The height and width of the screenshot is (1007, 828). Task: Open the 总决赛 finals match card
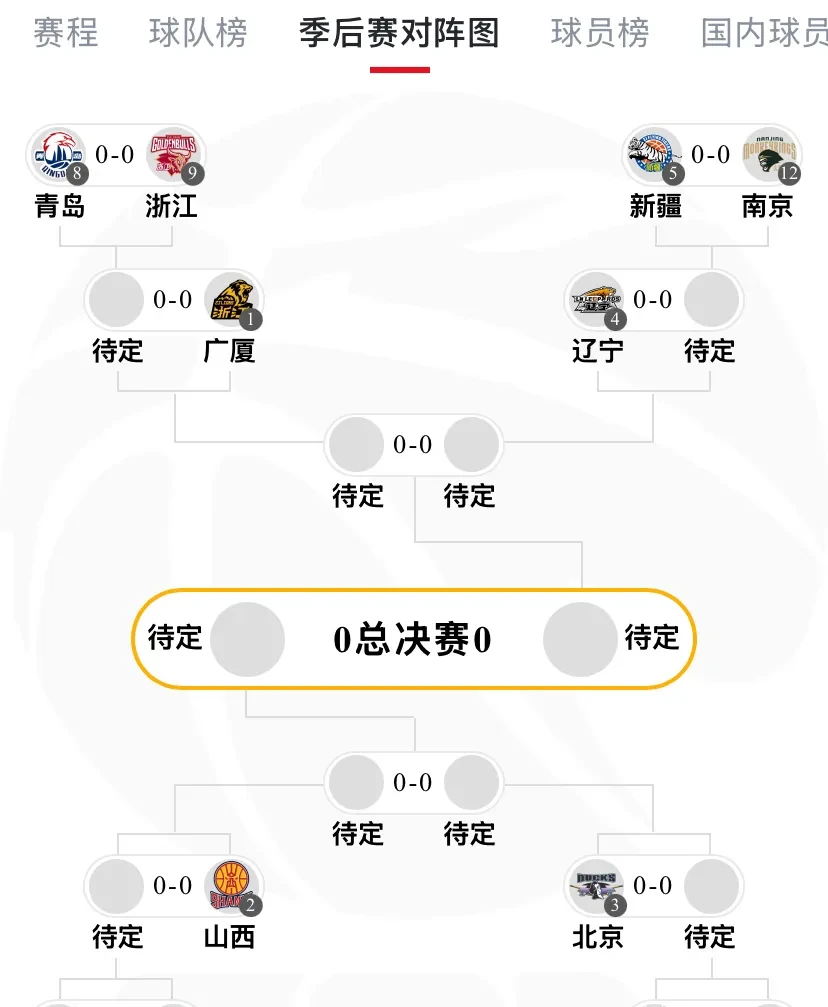click(413, 639)
